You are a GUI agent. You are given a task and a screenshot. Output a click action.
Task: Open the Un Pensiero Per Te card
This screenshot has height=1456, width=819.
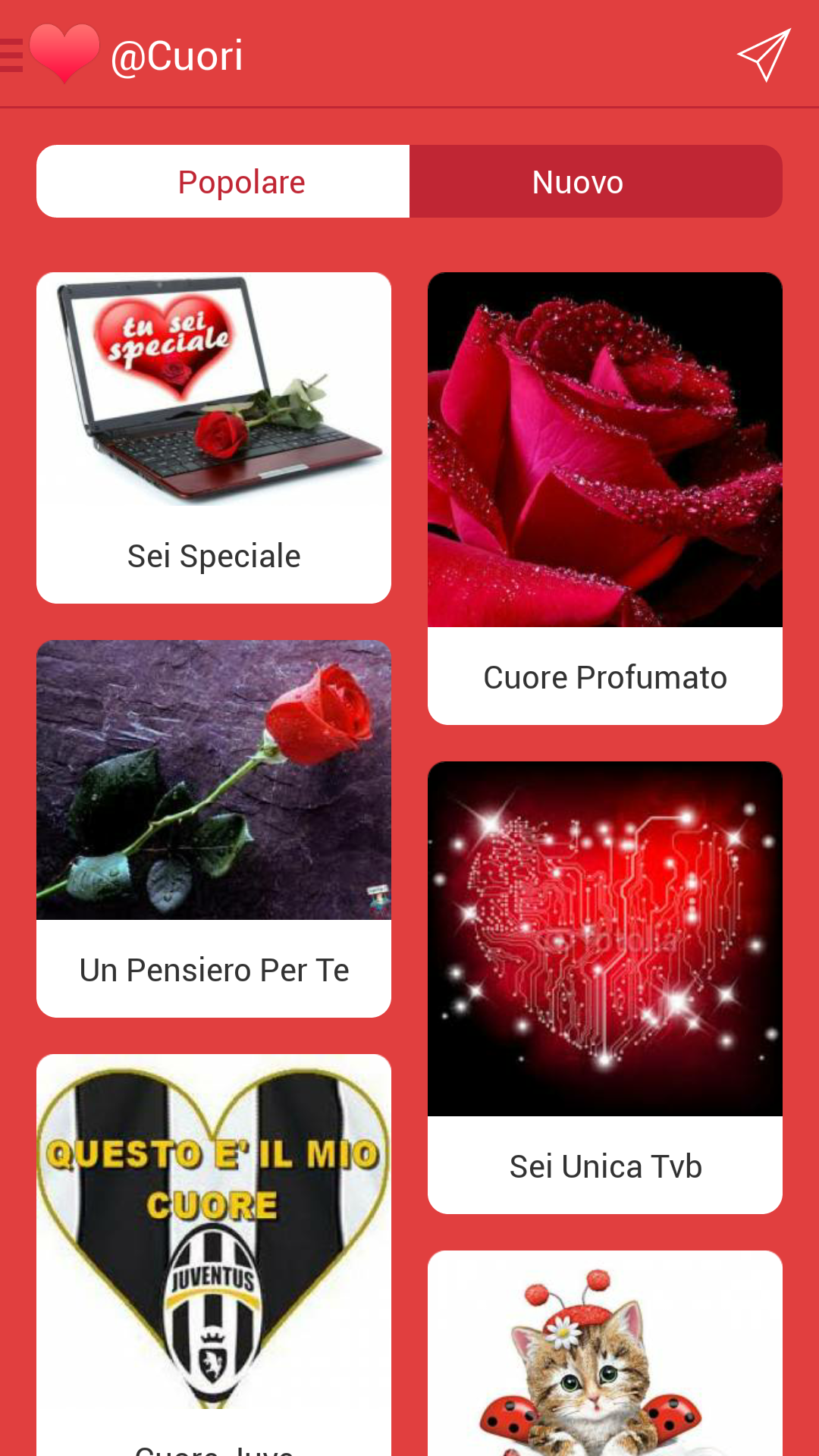tap(214, 828)
